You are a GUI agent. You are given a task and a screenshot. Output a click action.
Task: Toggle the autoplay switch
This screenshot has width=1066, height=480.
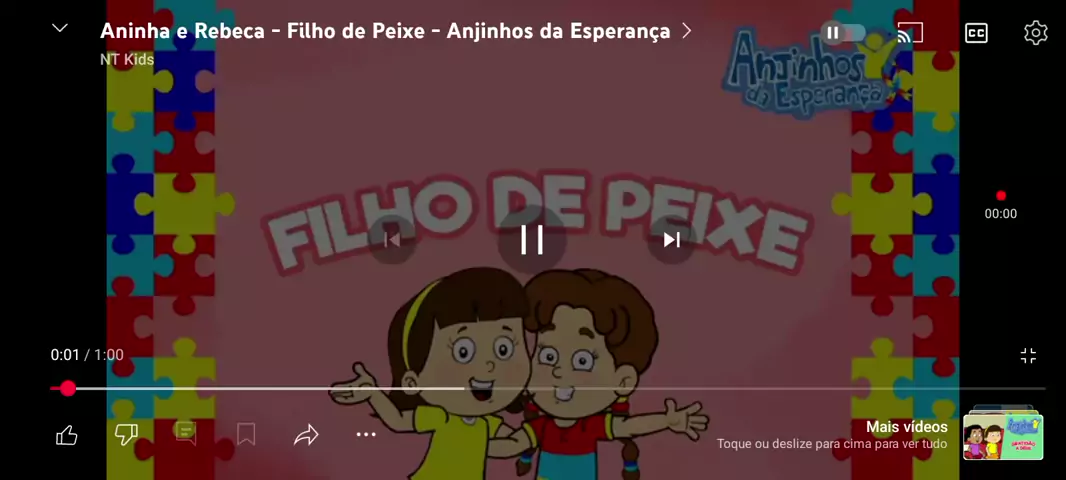[843, 33]
